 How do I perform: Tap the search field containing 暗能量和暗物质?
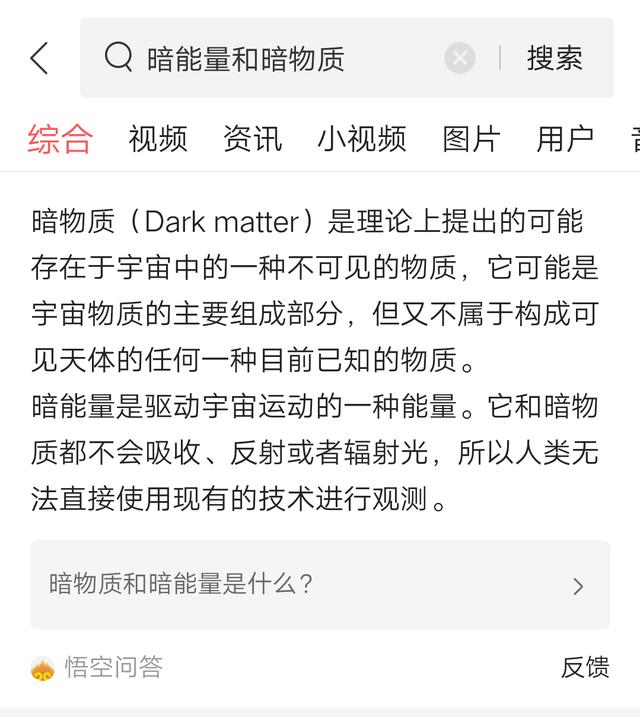coord(270,59)
